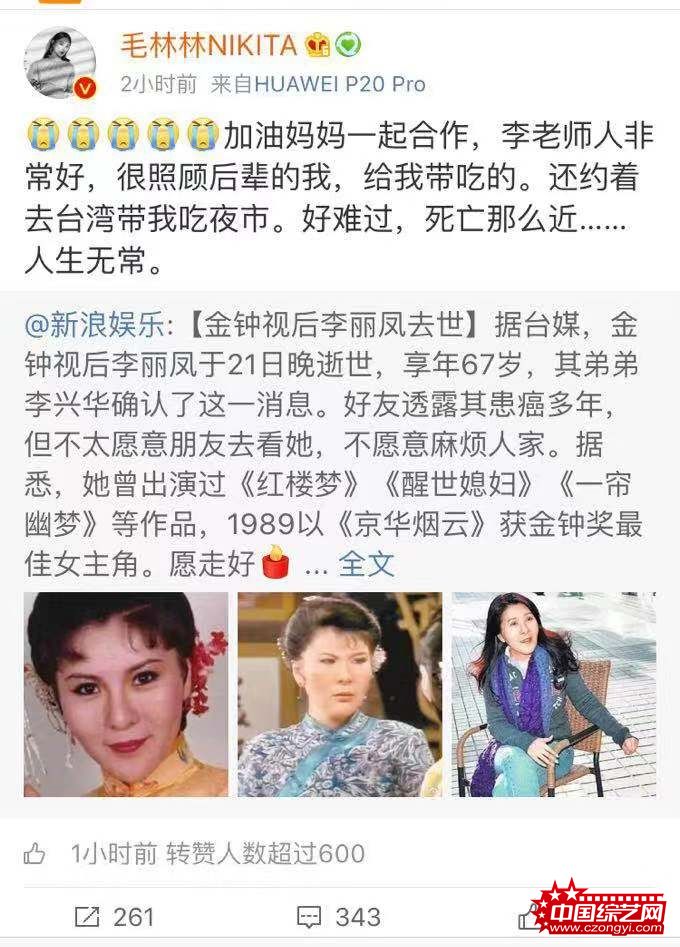Open the comments with 343 replies

(338, 916)
